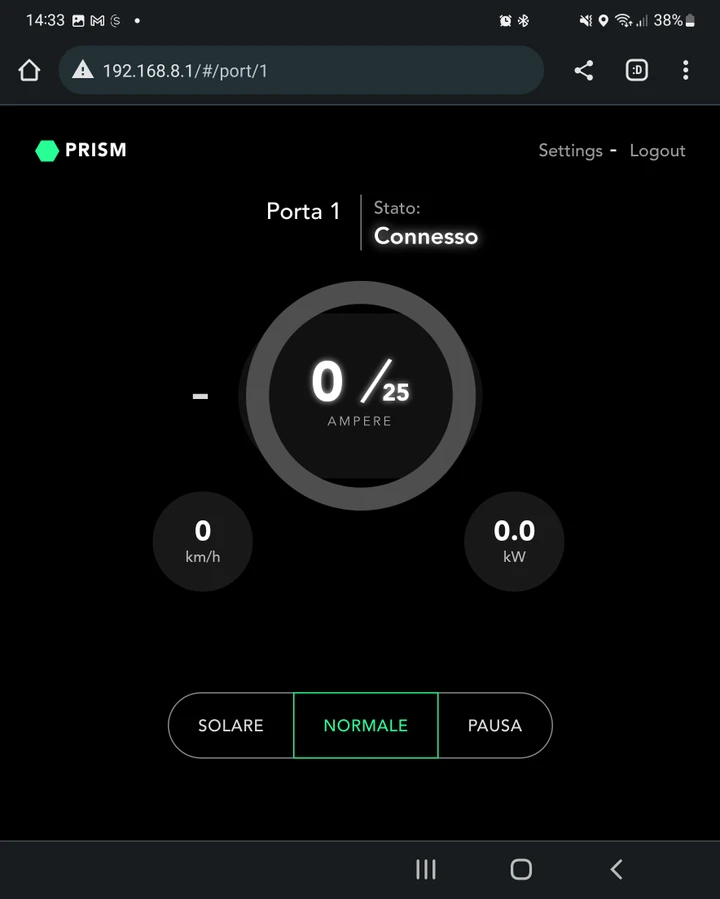
Task: Tap the Prism logo to go home
Action: 81,151
